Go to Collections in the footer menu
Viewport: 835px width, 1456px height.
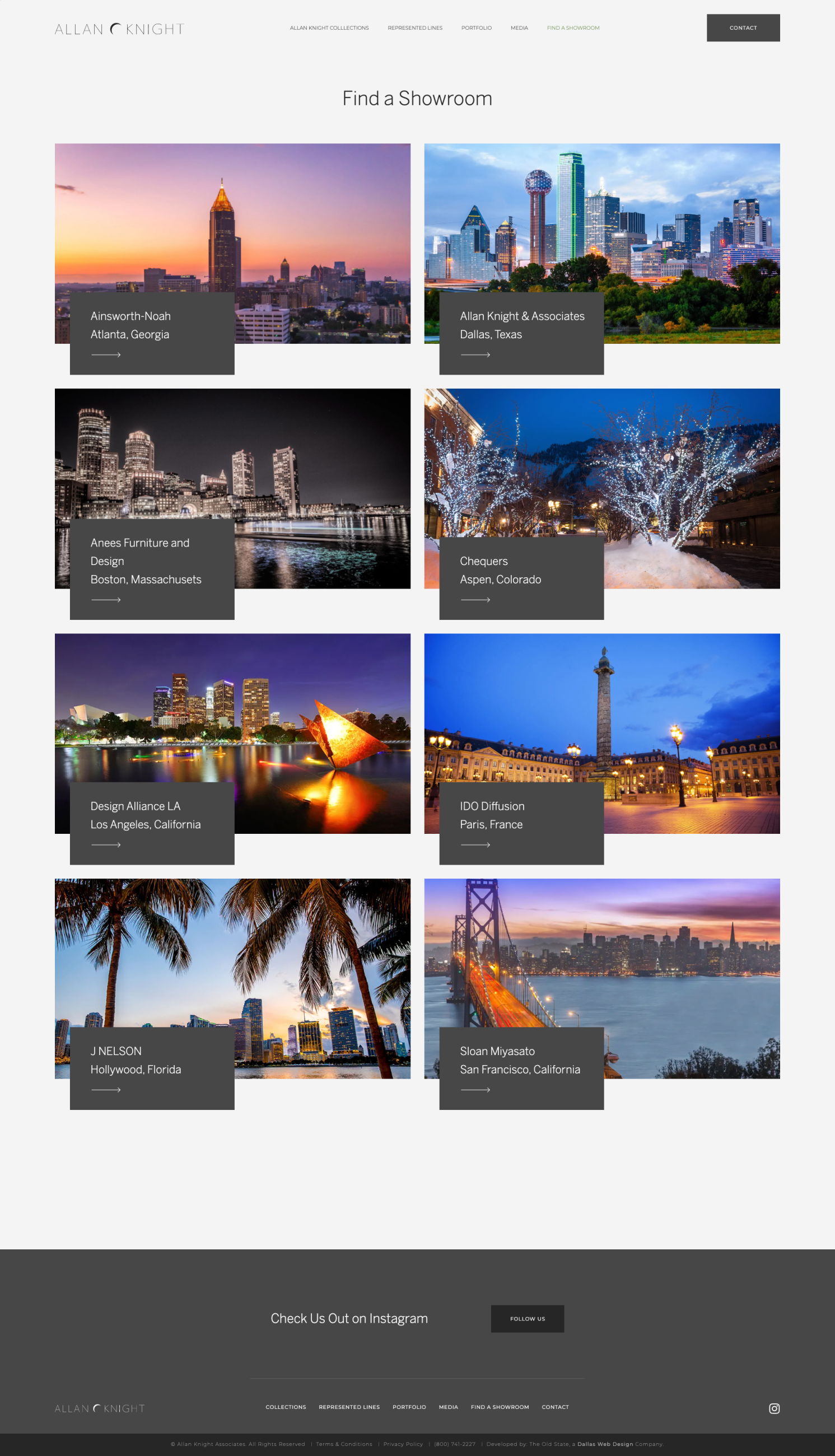tap(286, 1407)
